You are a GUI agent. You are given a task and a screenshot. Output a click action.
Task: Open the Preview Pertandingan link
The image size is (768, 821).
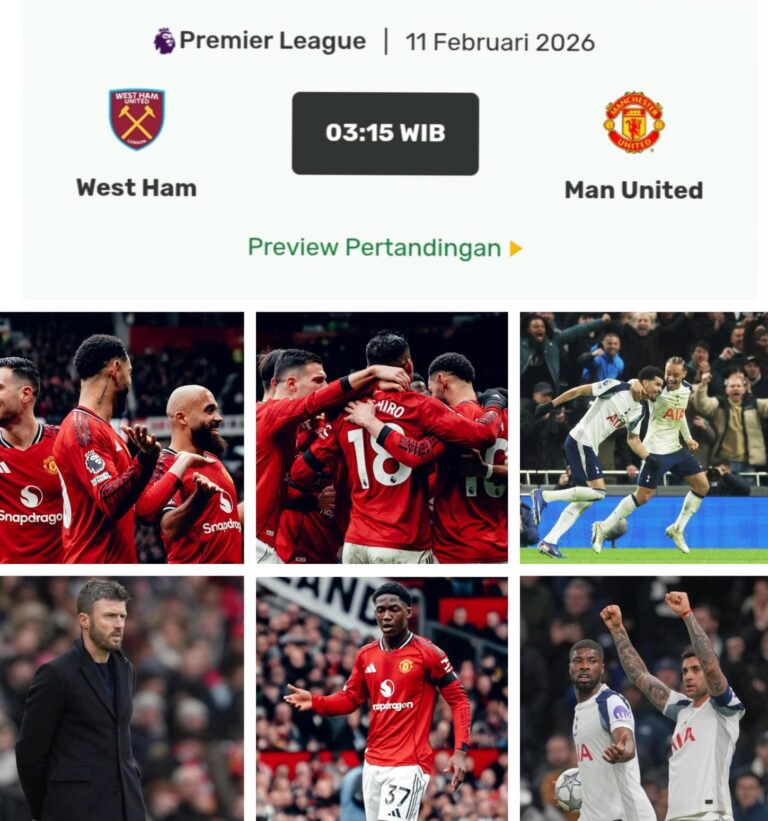pos(384,248)
